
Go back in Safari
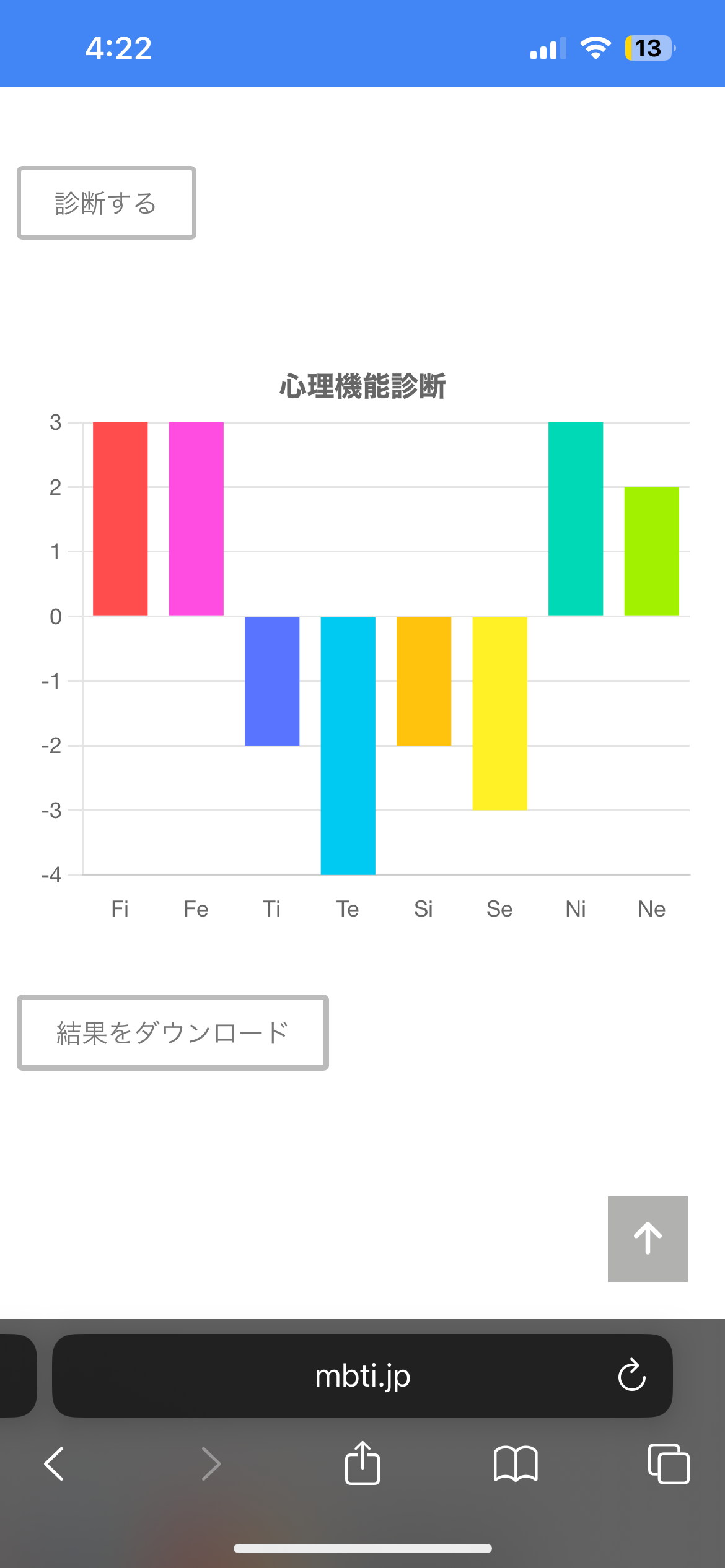click(55, 1464)
